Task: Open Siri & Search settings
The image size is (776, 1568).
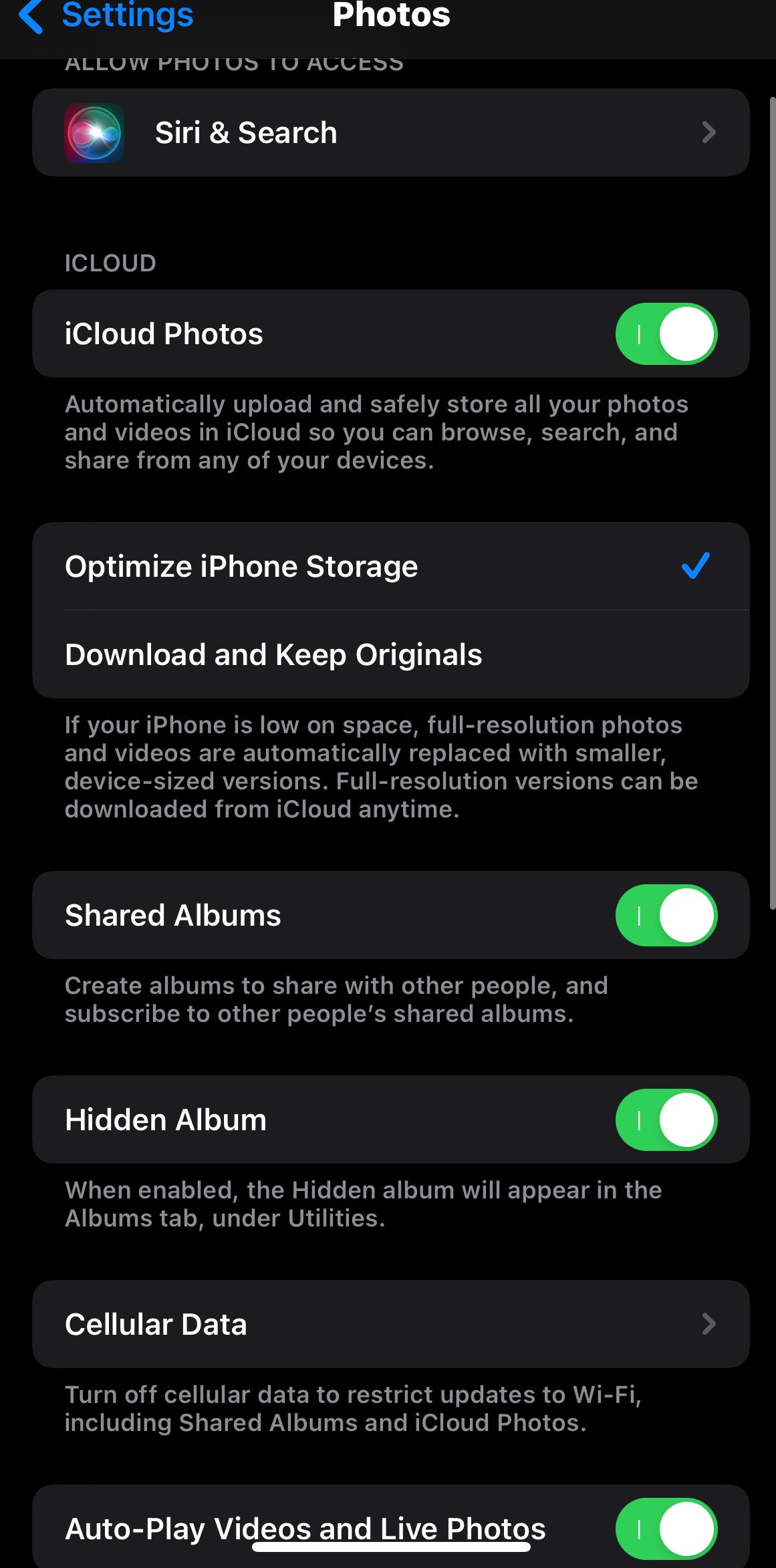Action: tap(391, 132)
